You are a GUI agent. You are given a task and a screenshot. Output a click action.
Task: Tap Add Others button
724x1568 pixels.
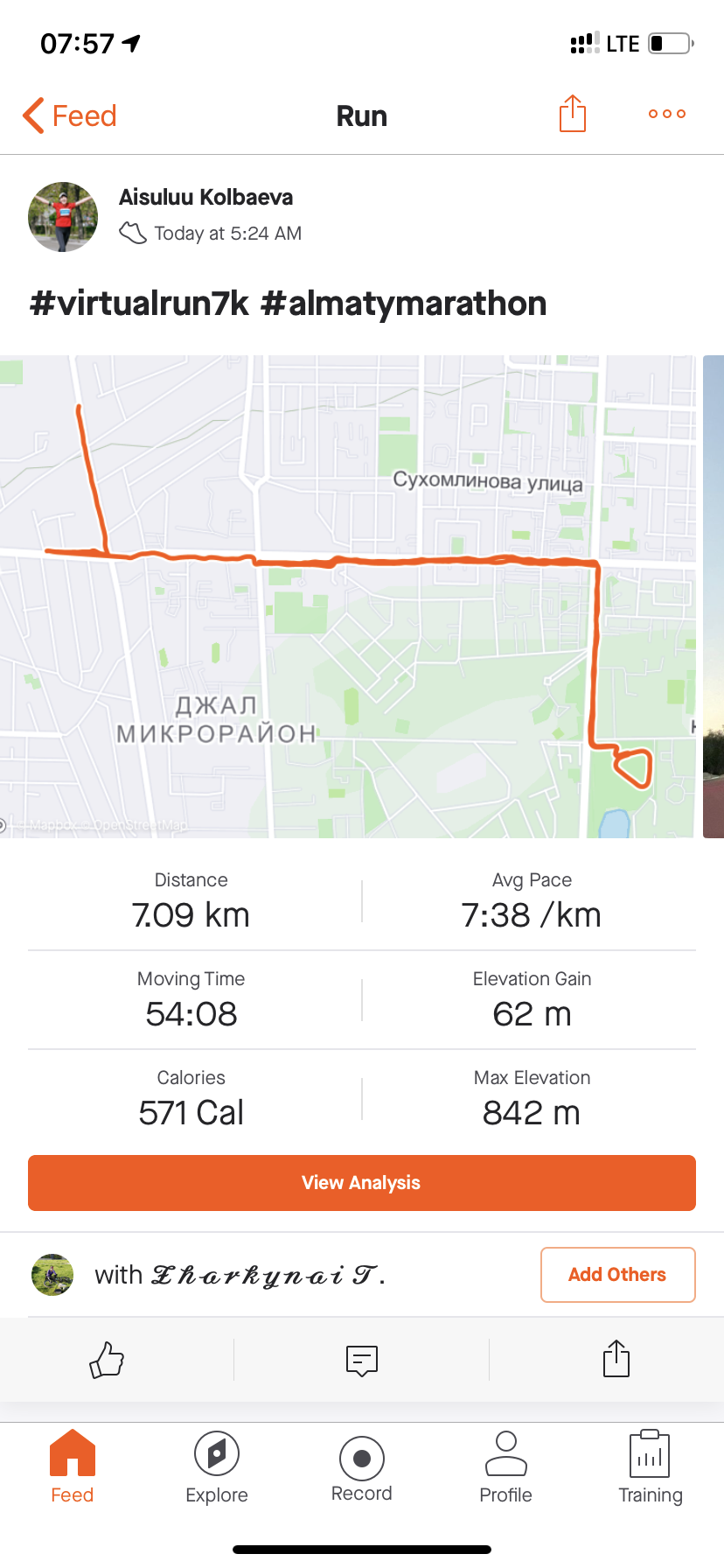tap(617, 1275)
